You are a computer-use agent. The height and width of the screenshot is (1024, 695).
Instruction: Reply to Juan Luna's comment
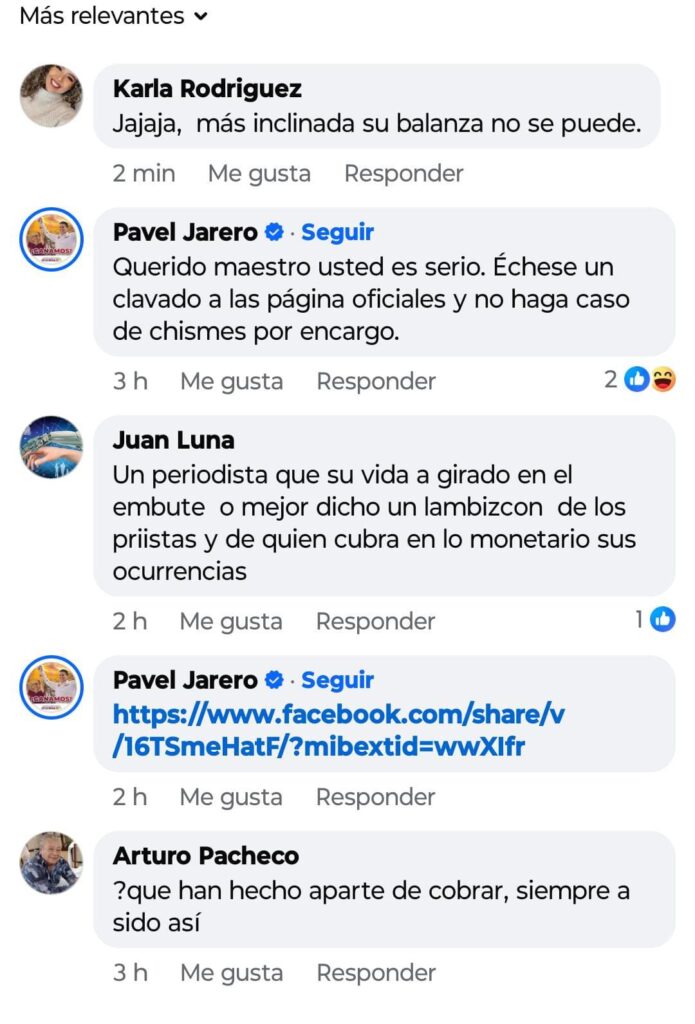[x=376, y=621]
